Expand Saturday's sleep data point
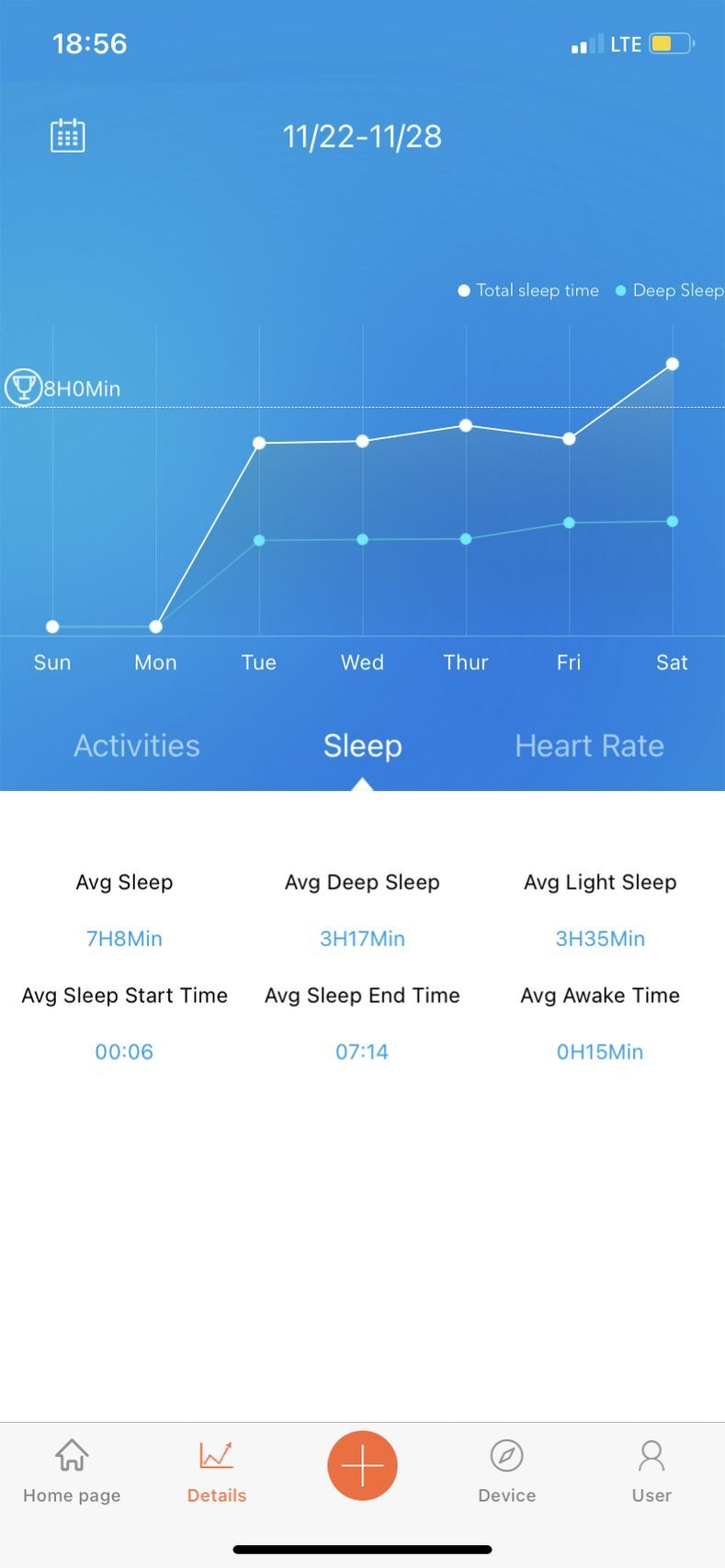 (x=672, y=363)
